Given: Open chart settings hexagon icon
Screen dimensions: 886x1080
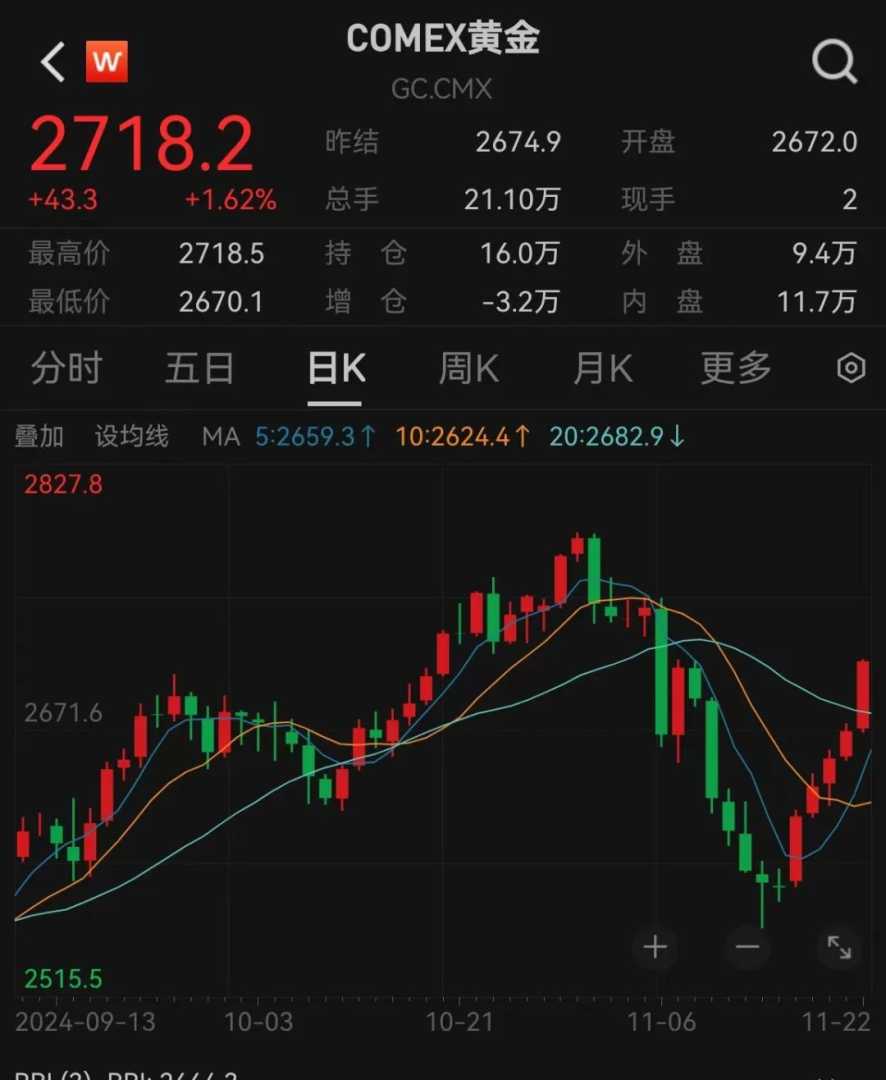Looking at the screenshot, I should (x=850, y=369).
